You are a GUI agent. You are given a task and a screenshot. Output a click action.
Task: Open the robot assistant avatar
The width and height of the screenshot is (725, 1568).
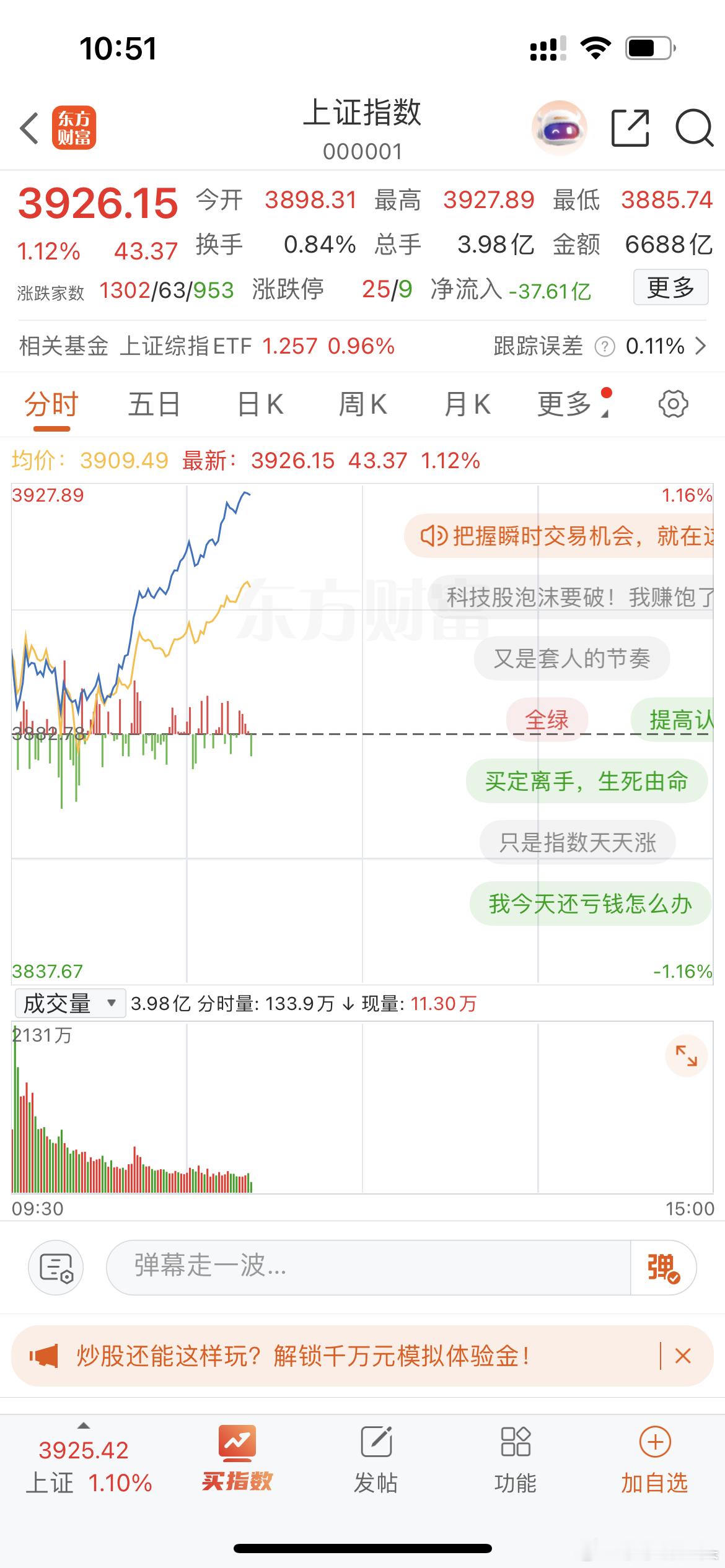[x=559, y=128]
